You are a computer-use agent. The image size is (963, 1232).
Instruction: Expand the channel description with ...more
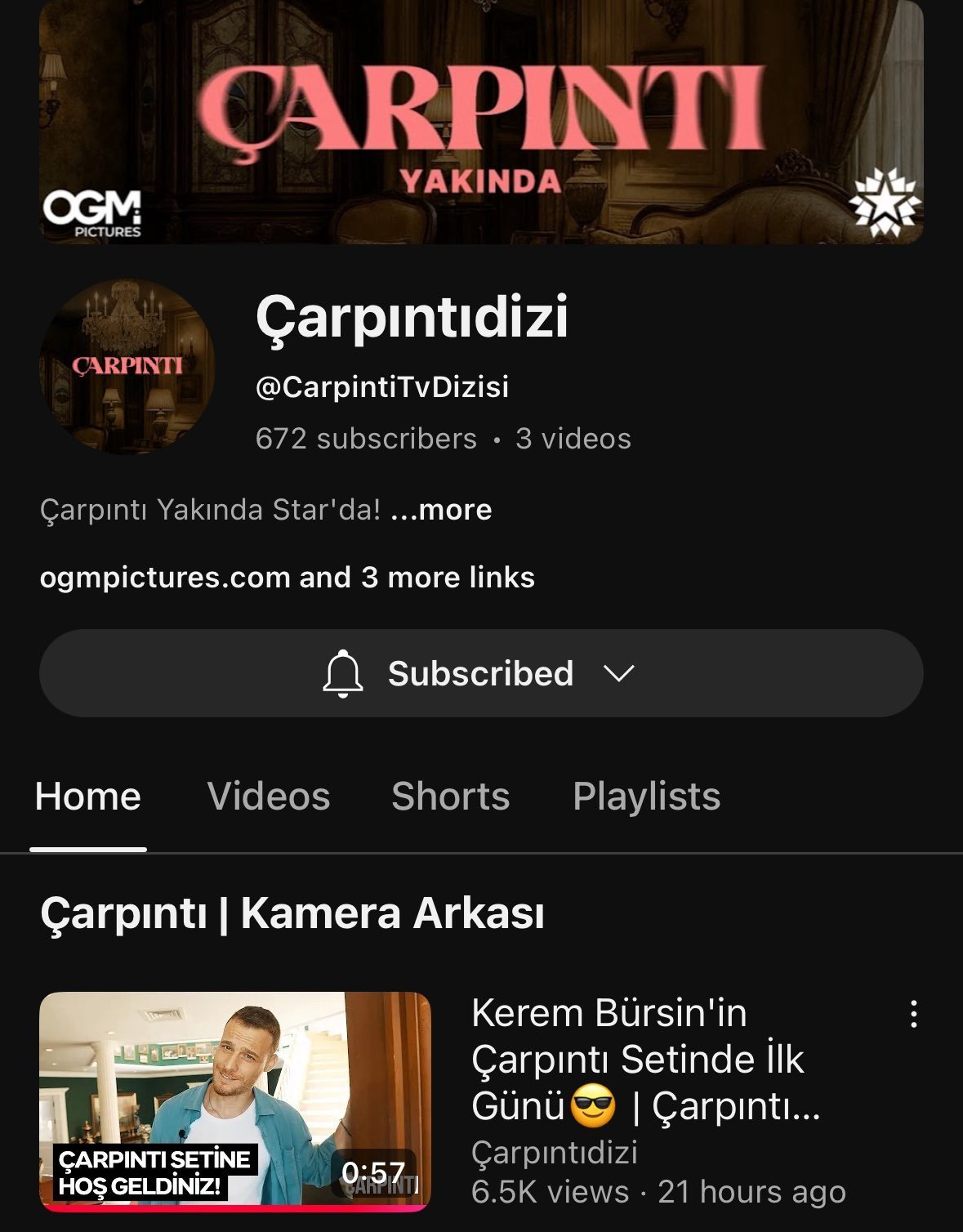click(x=442, y=510)
